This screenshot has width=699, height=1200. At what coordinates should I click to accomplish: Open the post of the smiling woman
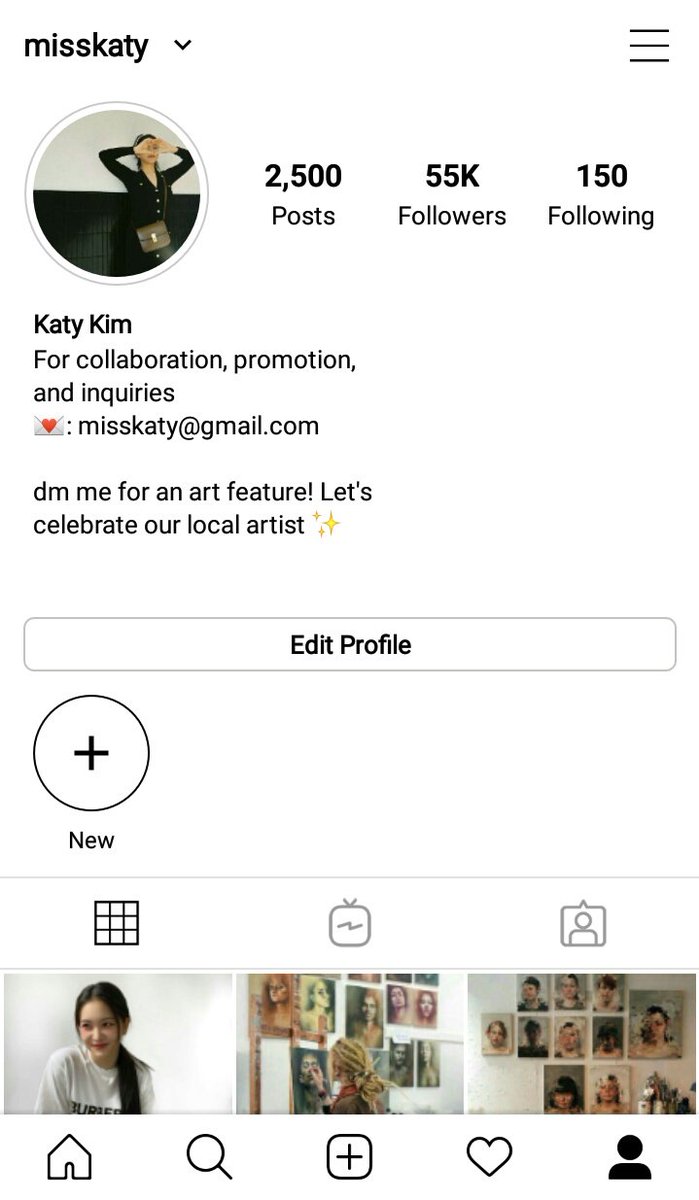pyautogui.click(x=117, y=1043)
